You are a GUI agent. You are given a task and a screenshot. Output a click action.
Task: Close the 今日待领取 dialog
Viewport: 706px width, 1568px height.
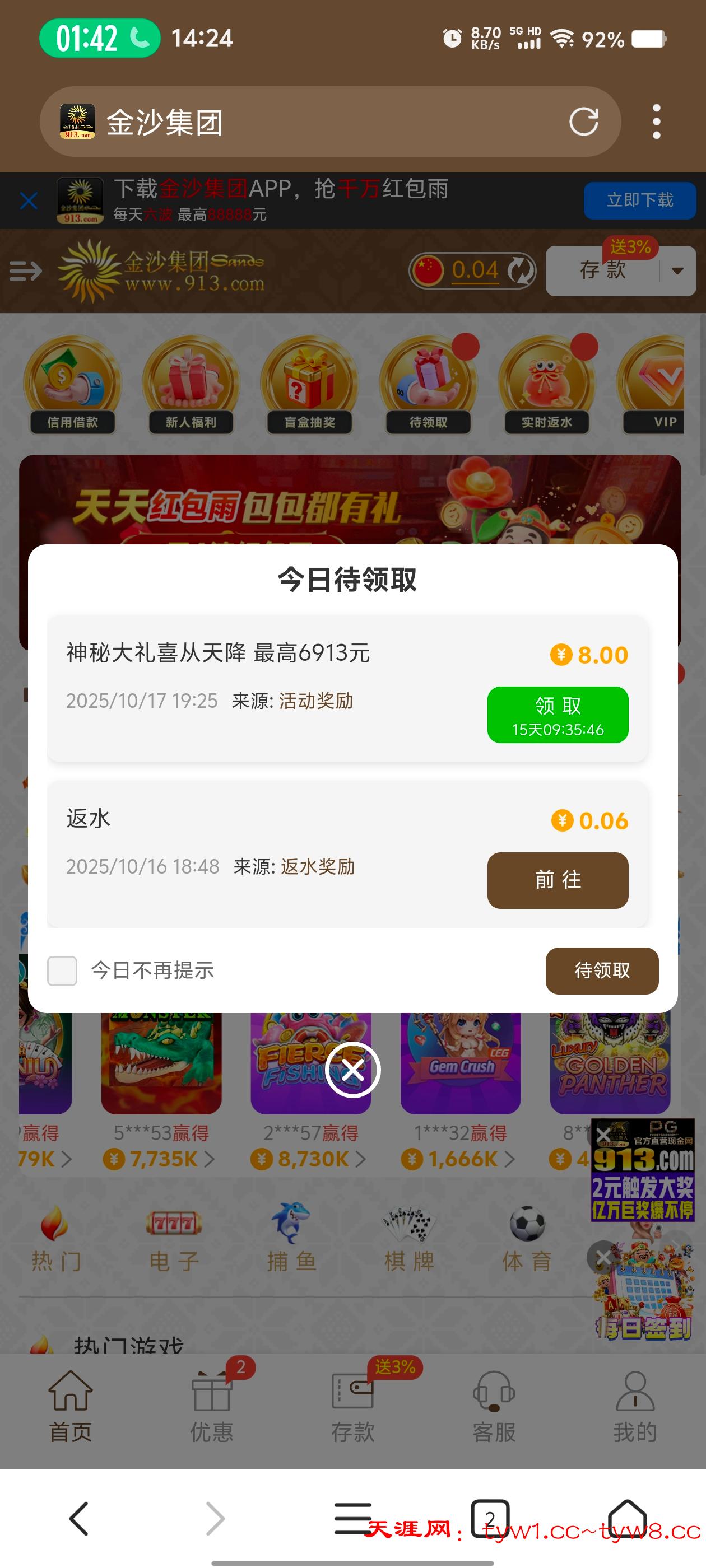[x=352, y=1070]
